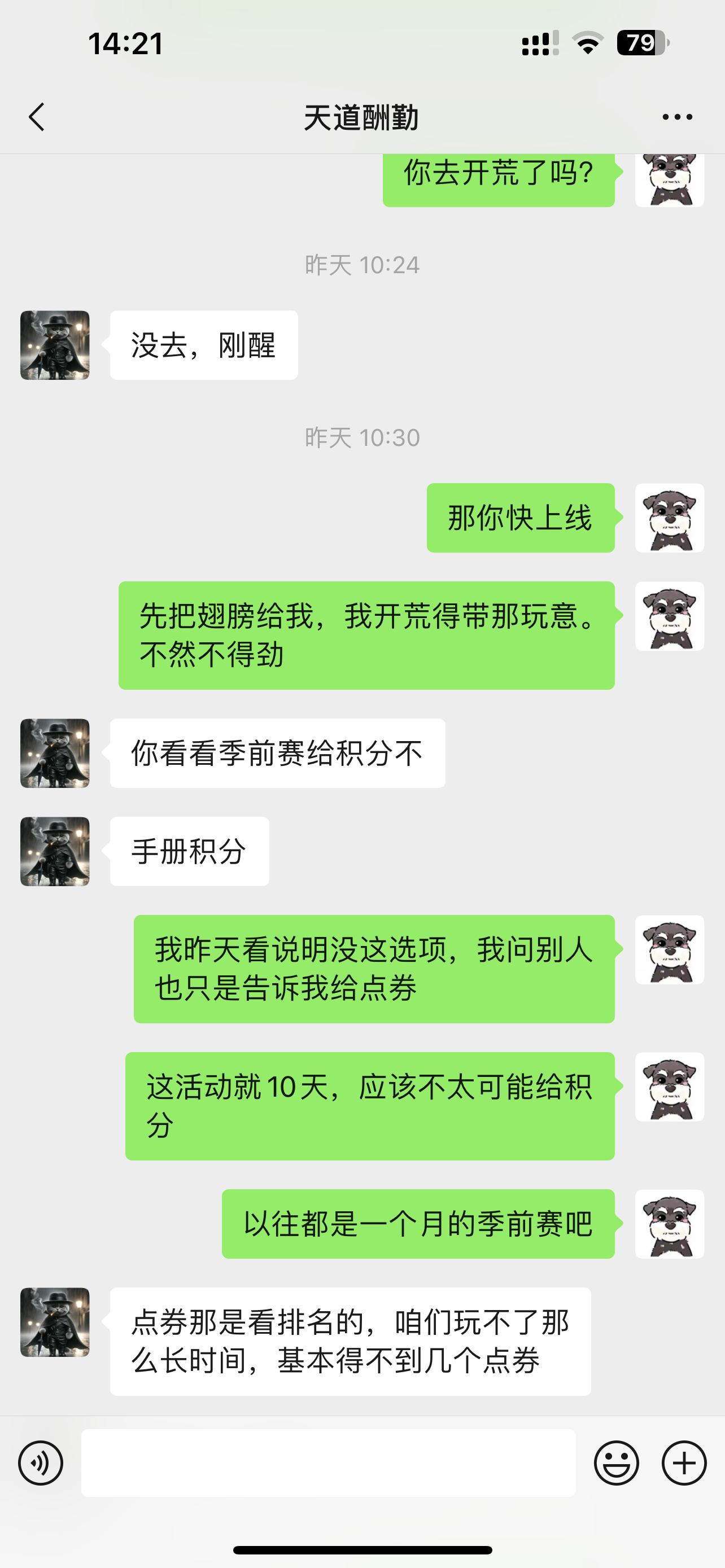Screen dimensions: 725x1568
Task: Open the emoji sticker panel
Action: coord(616,1462)
